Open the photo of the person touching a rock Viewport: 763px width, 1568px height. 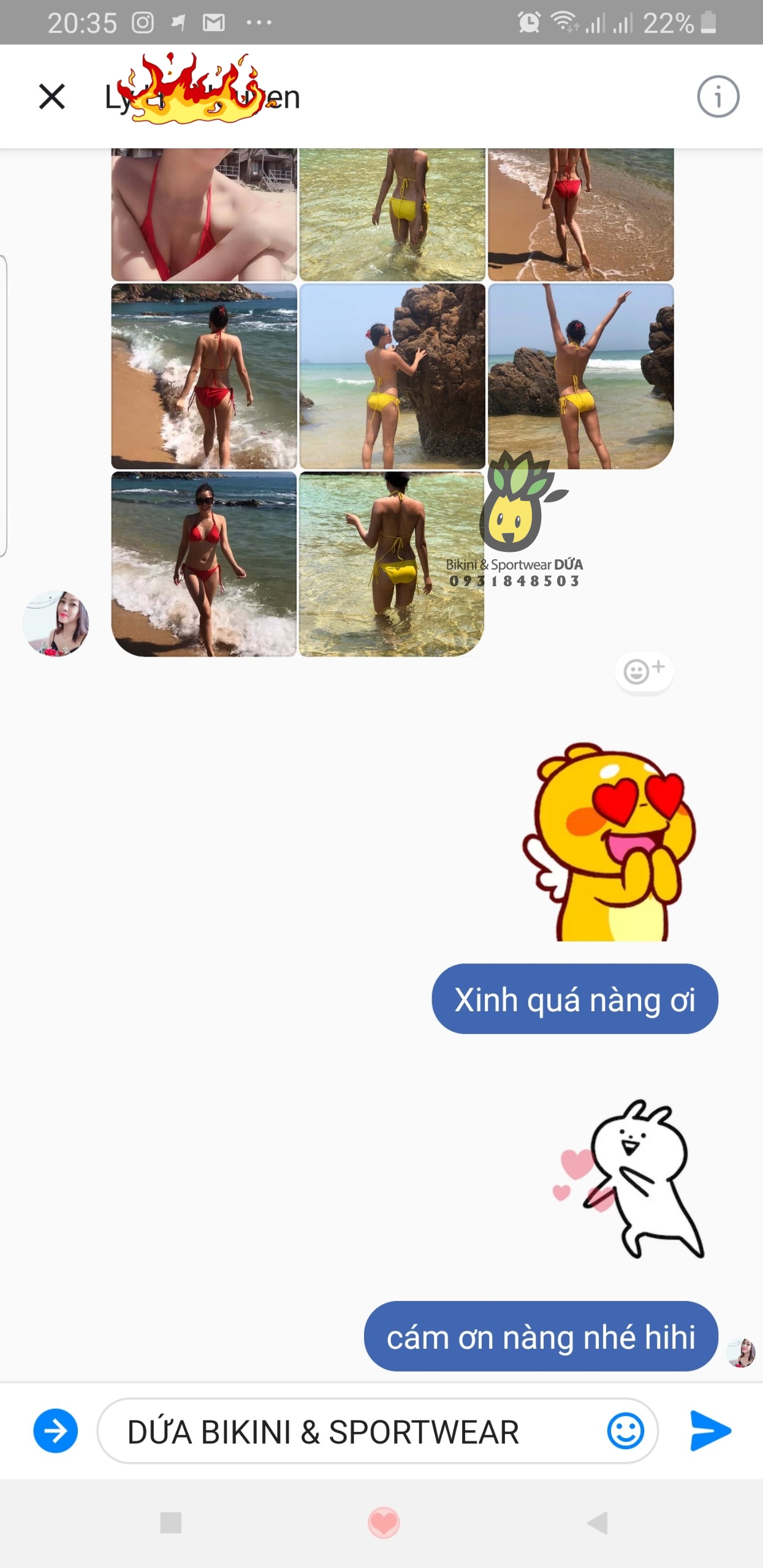(392, 376)
